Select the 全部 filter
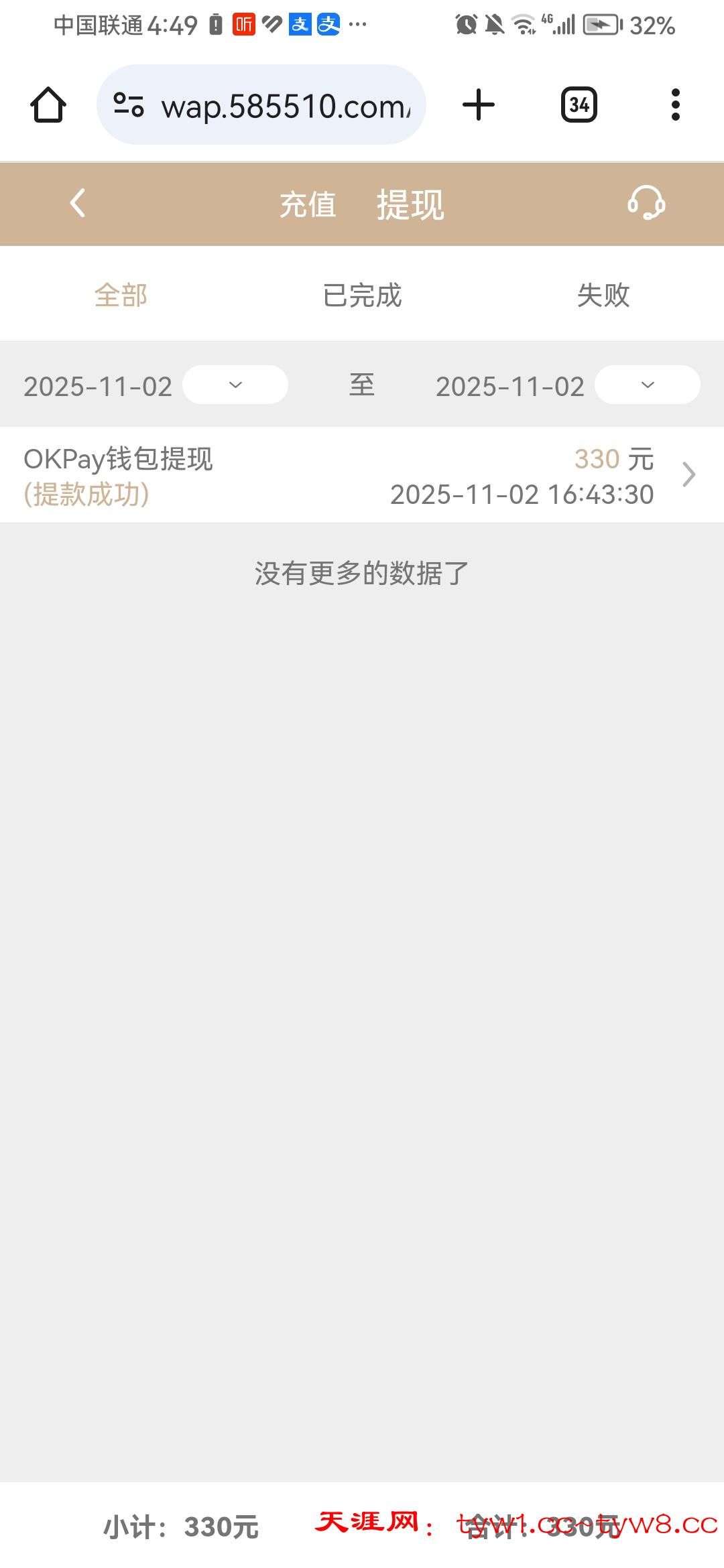 [x=122, y=296]
